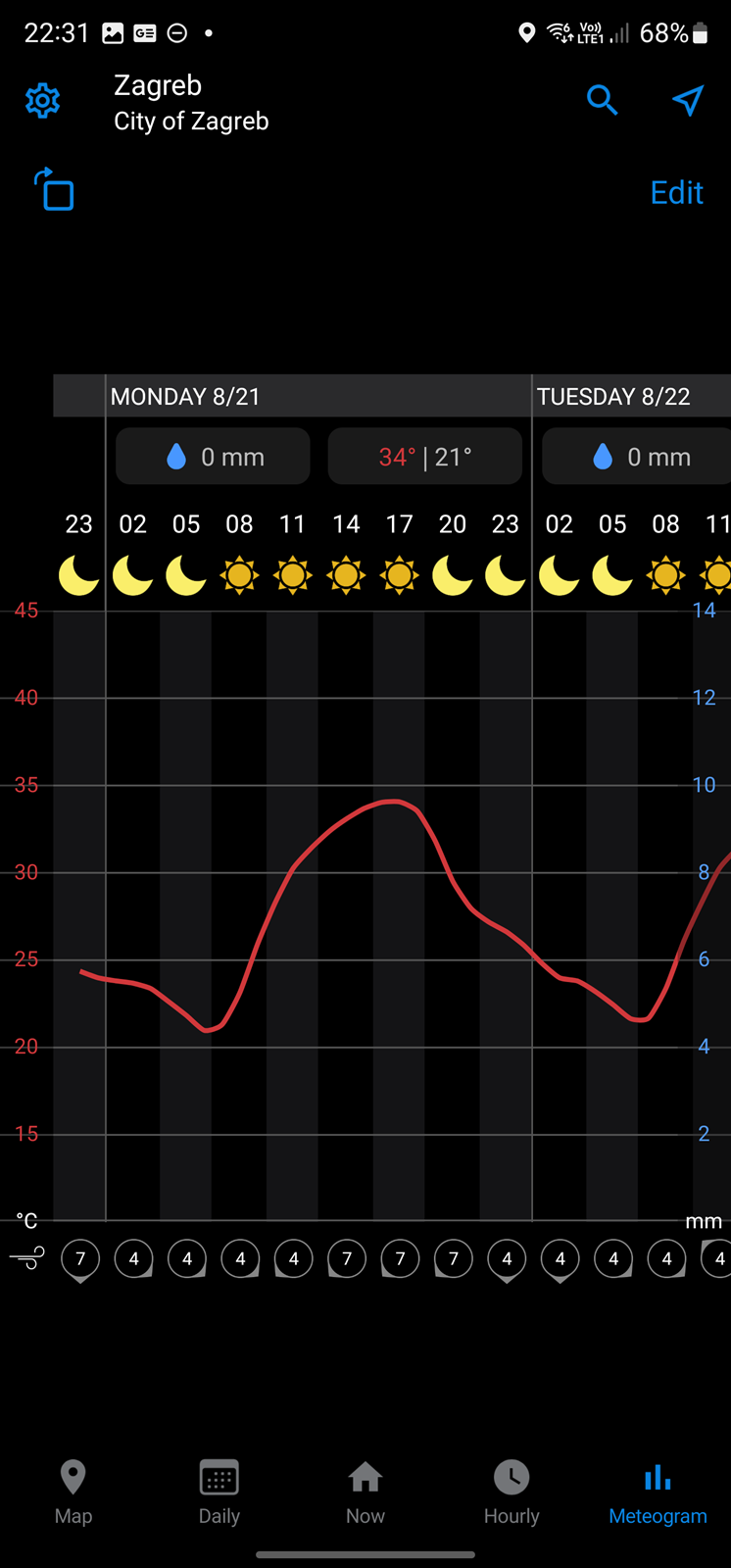Switch to the Map tab

click(73, 1493)
